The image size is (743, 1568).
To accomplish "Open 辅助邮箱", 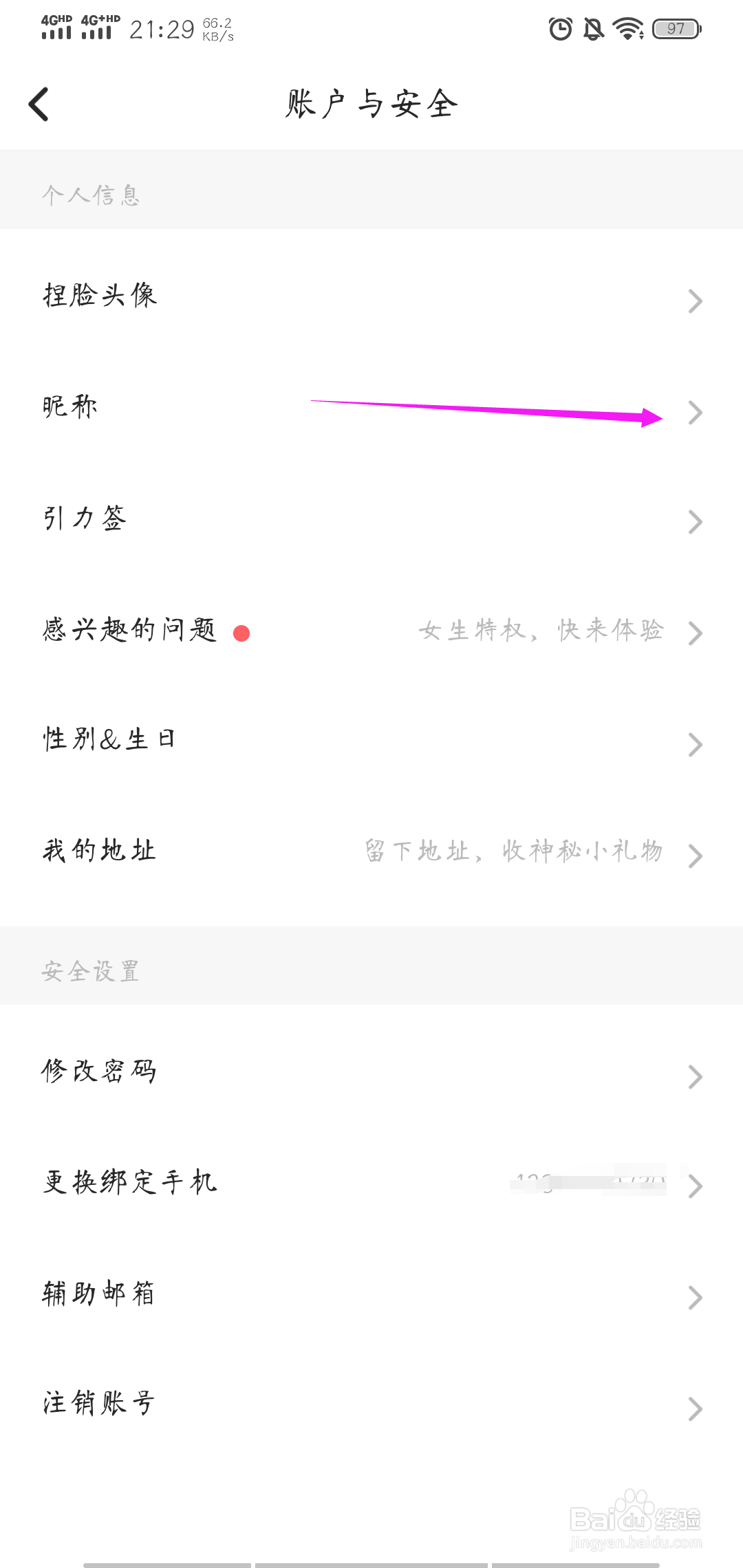I will 371,1296.
